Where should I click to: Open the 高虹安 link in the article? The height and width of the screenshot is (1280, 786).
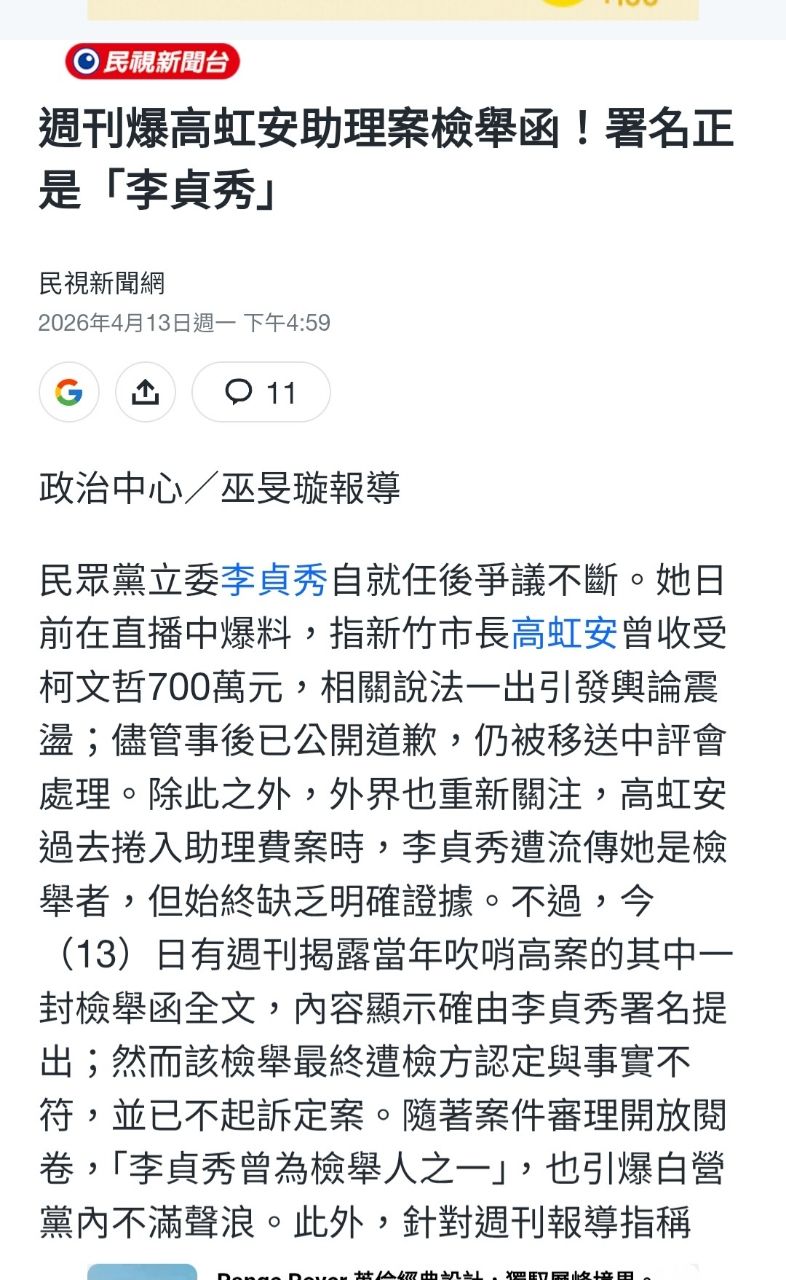[565, 633]
